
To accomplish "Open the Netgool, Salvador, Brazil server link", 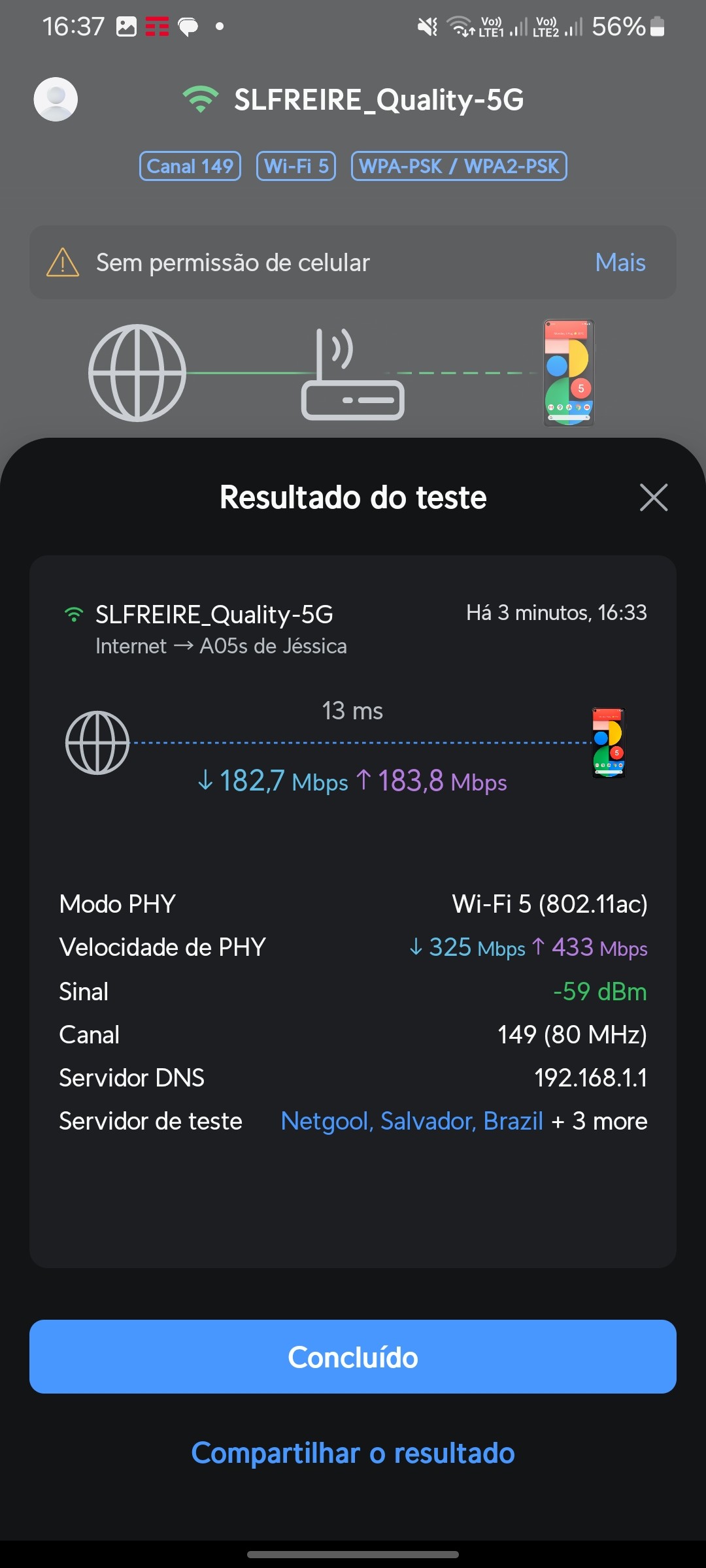I will pos(412,1121).
